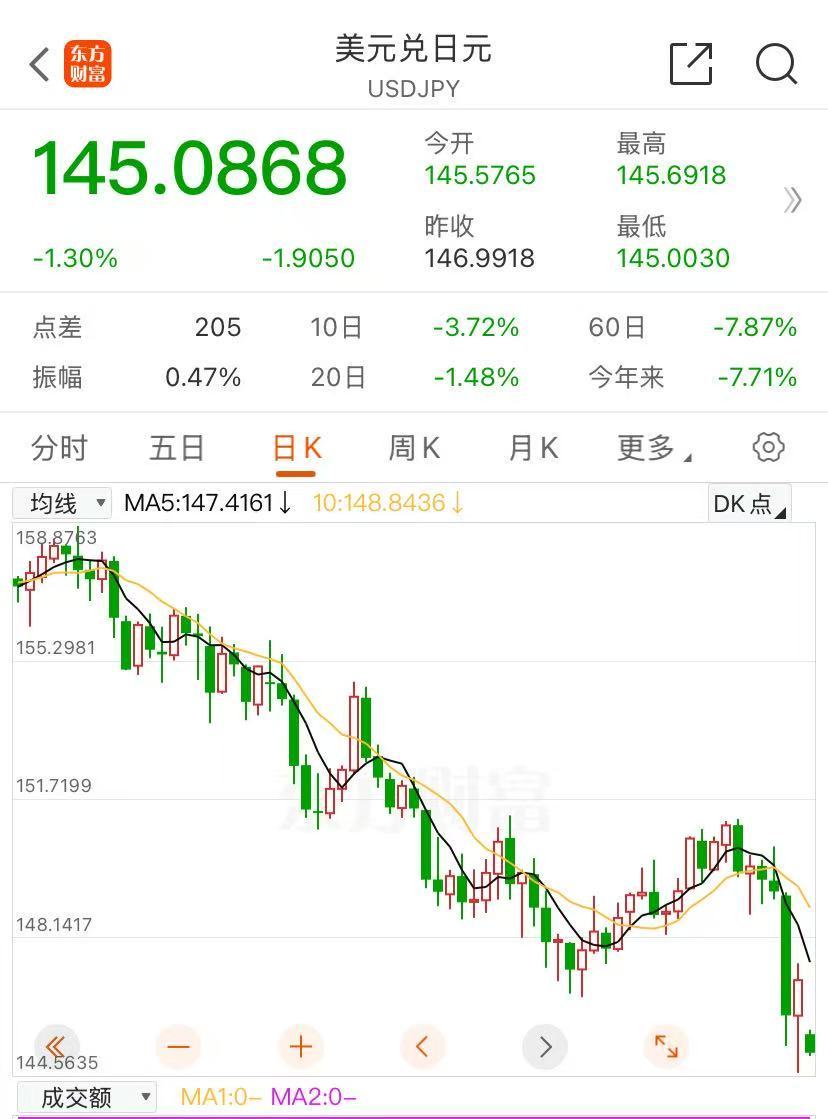Open the search magnifier icon
Viewport: 828px width, 1119px height.
click(776, 65)
